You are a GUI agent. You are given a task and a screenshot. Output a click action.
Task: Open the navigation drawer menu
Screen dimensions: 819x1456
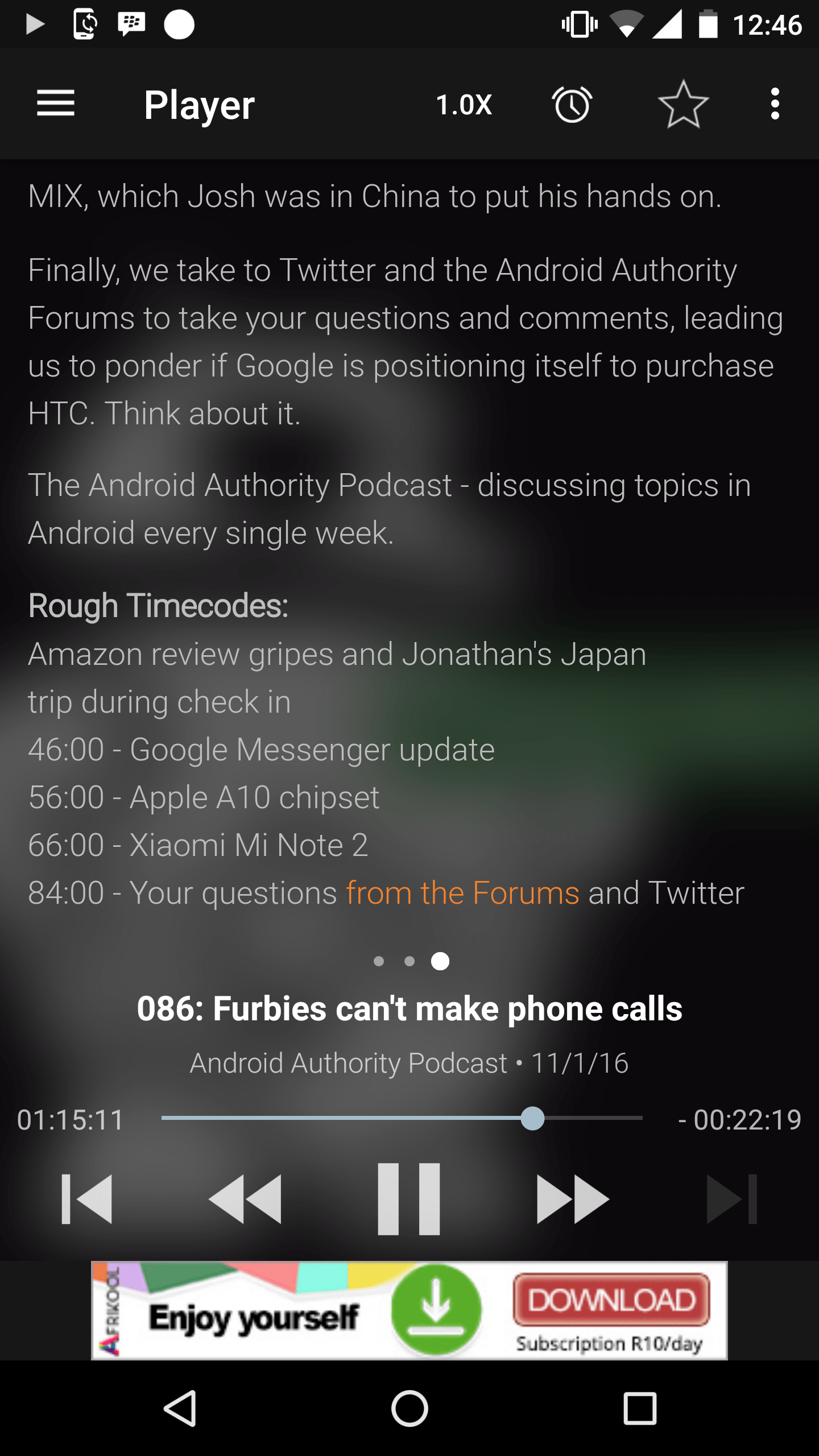pos(56,104)
